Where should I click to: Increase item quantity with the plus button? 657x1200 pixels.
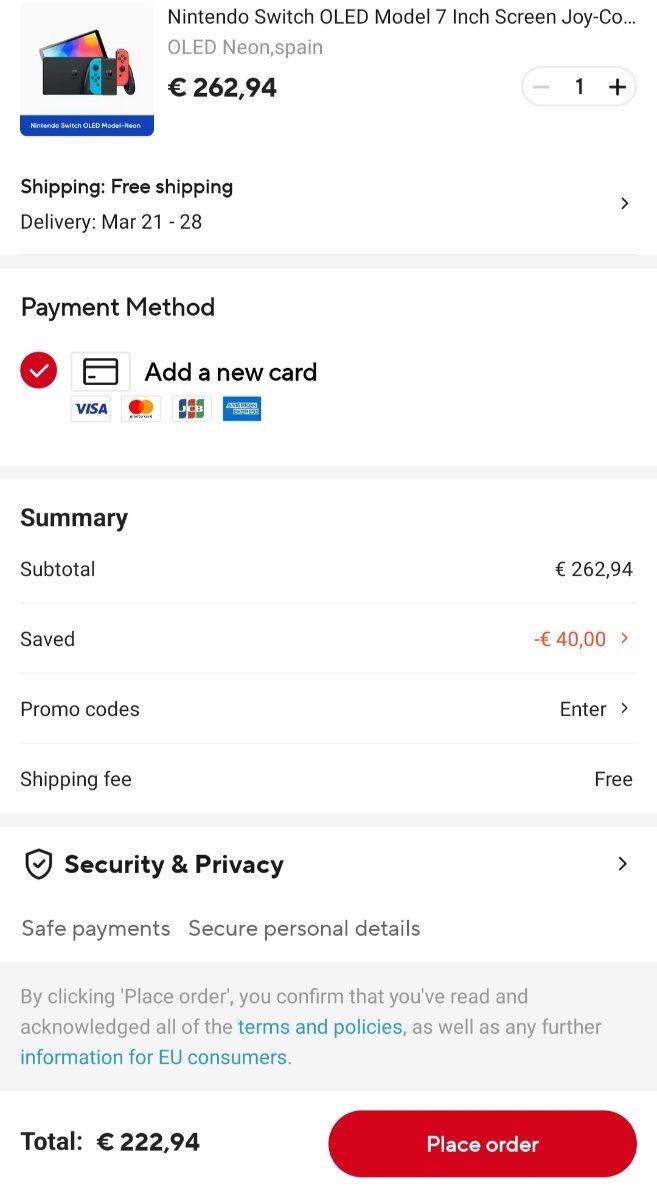(617, 87)
